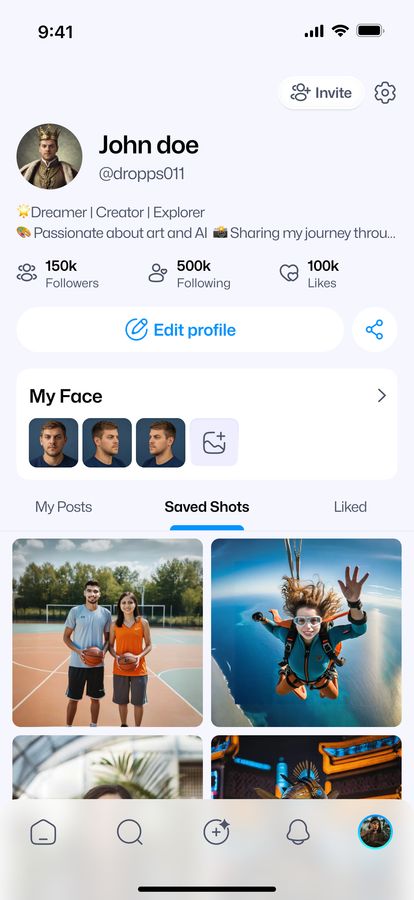This screenshot has width=414, height=900.
Task: Create a new post with plus icon
Action: click(x=216, y=832)
